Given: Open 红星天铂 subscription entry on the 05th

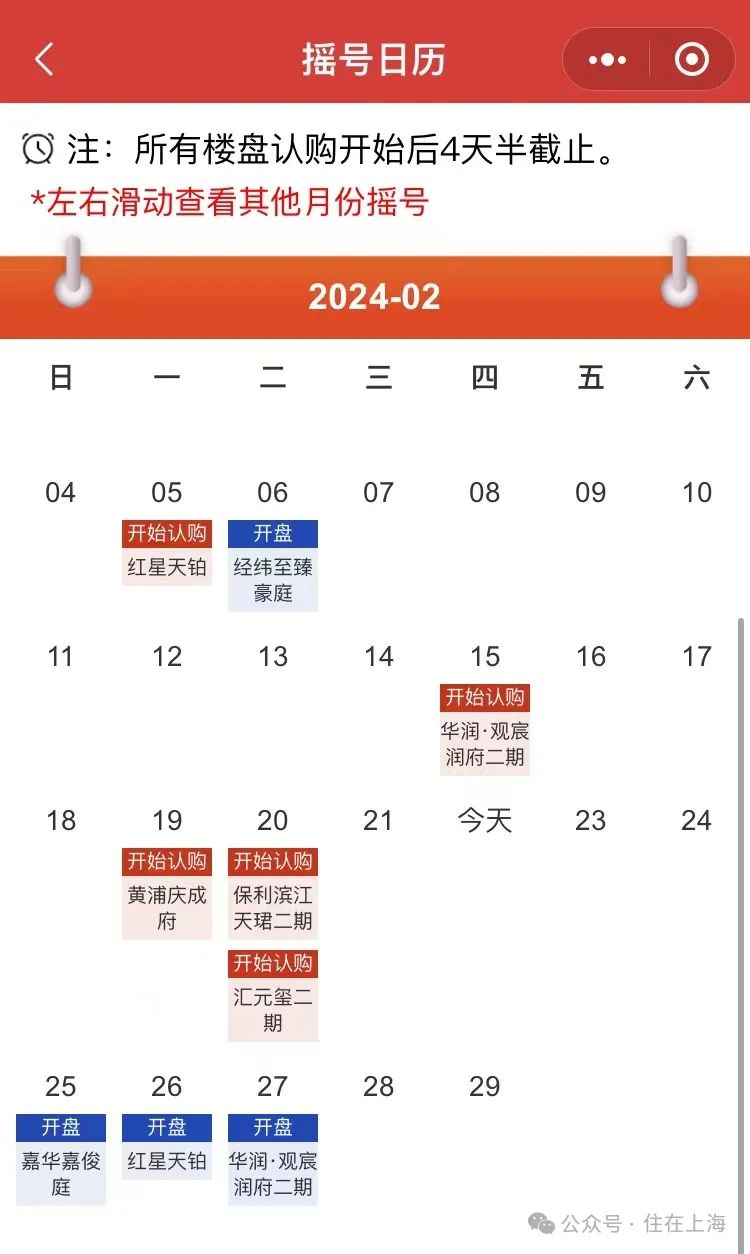Looking at the screenshot, I should tap(167, 553).
